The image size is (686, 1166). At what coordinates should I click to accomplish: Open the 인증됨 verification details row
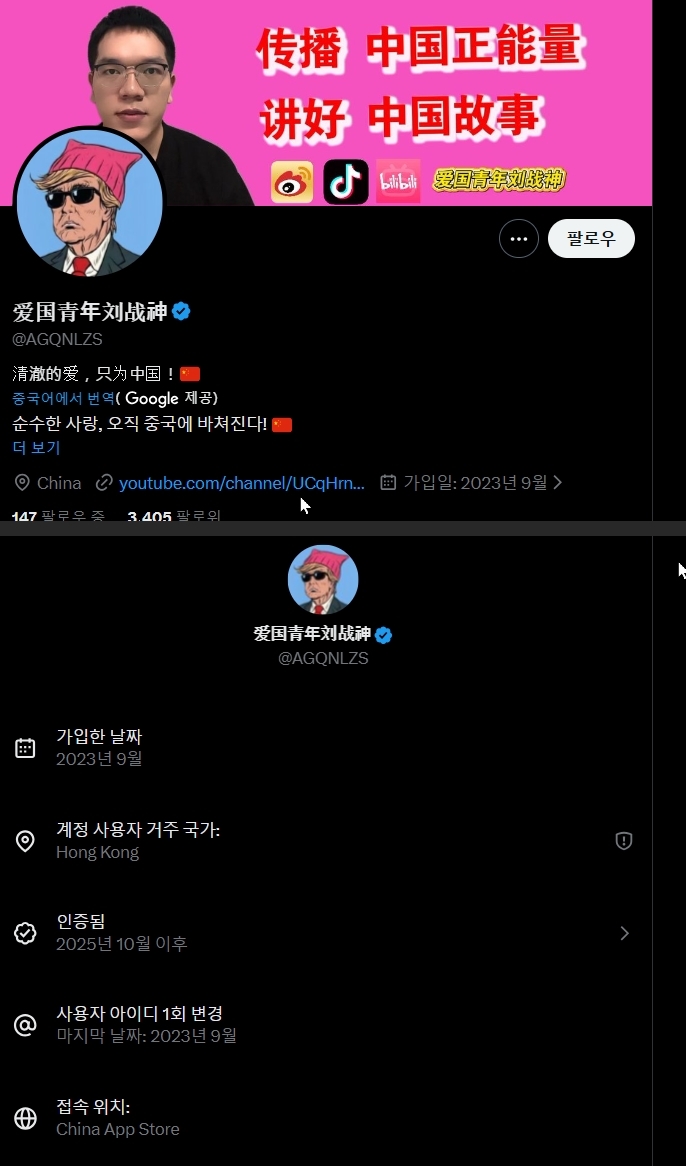point(320,933)
